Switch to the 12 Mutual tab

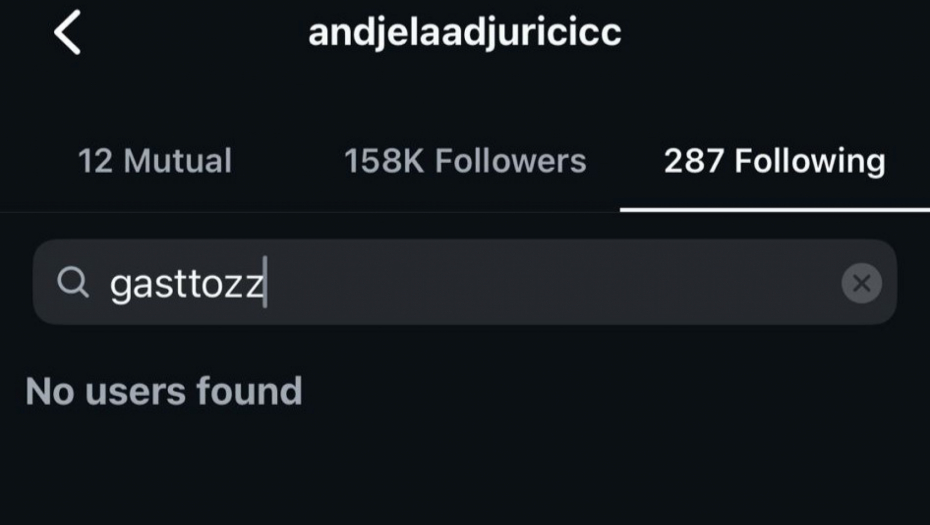pos(155,162)
